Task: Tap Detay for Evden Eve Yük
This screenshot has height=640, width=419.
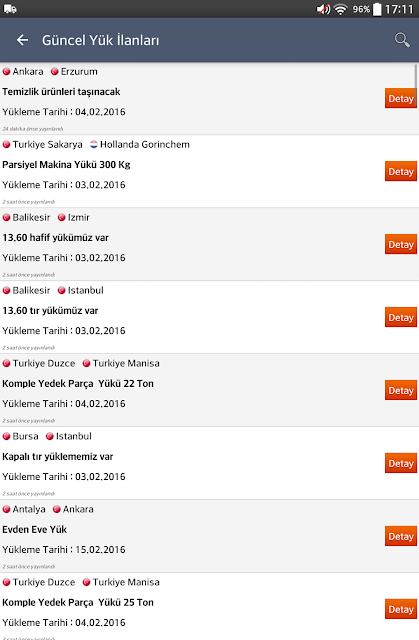Action: (401, 536)
